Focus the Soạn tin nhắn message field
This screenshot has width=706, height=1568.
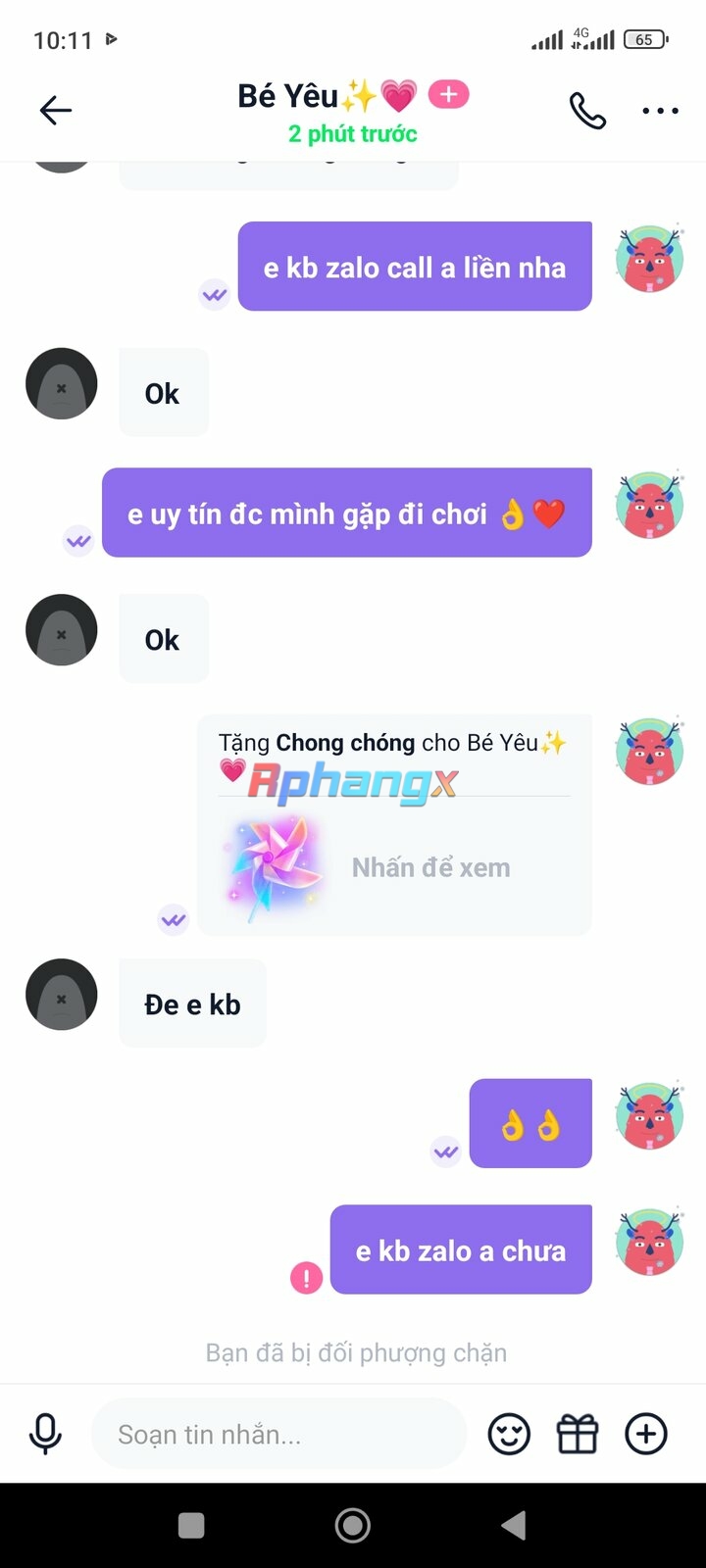(x=278, y=1434)
